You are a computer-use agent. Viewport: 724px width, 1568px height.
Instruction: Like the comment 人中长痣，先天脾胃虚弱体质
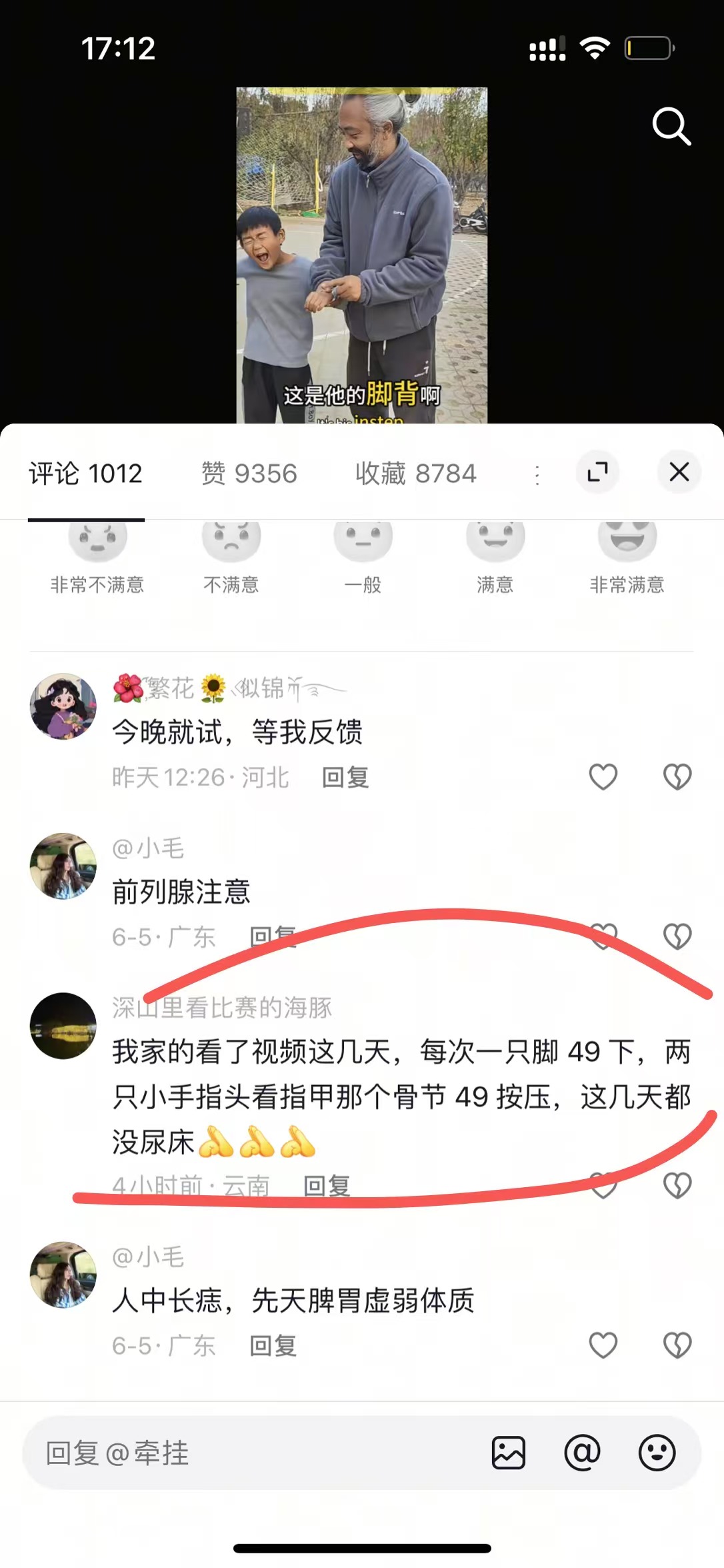(x=603, y=1345)
